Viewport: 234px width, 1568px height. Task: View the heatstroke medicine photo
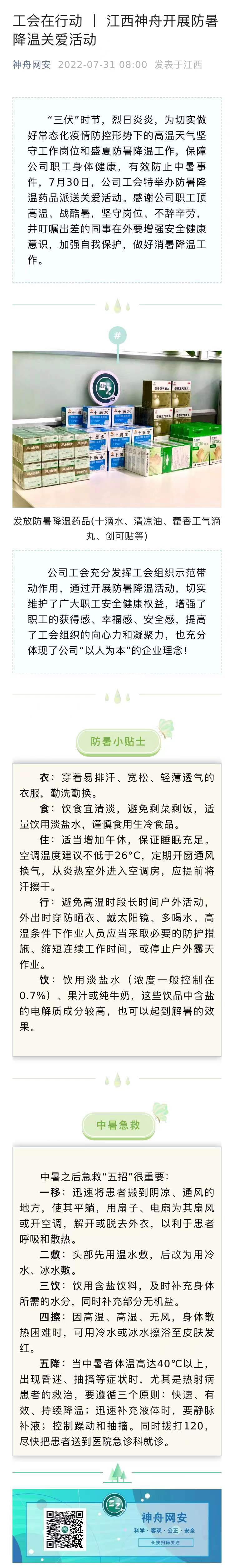[x=116, y=429]
